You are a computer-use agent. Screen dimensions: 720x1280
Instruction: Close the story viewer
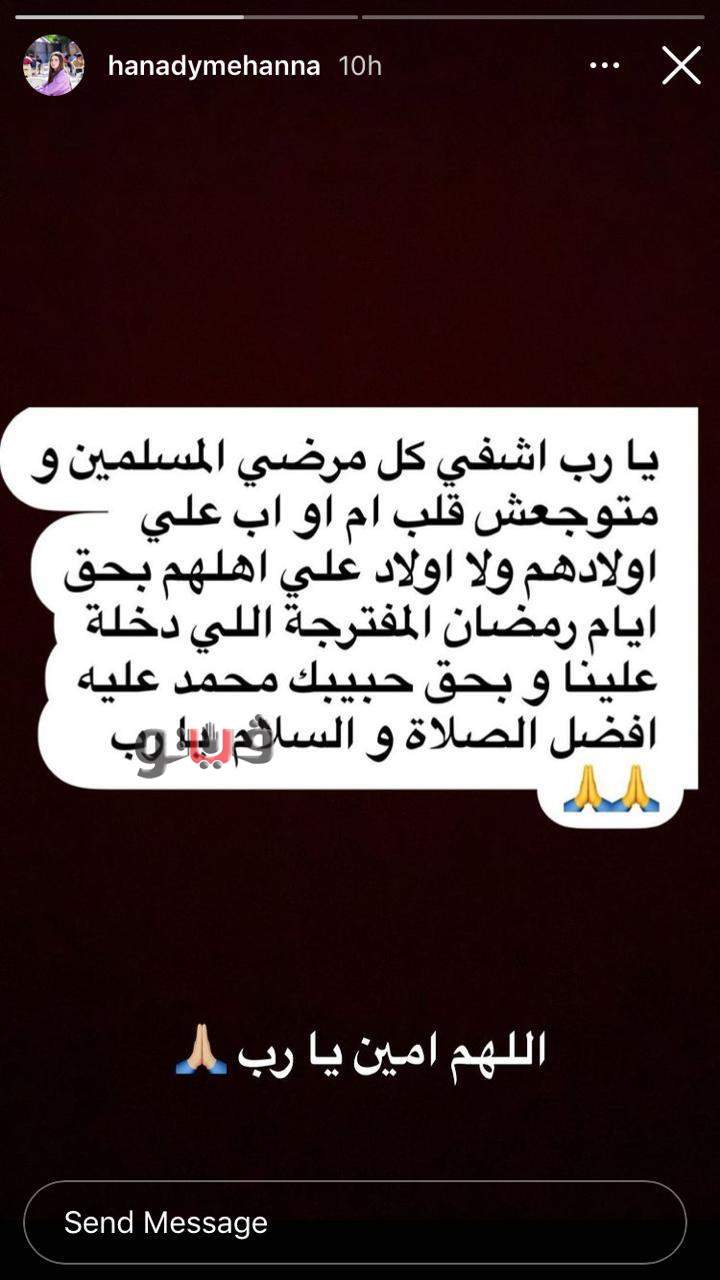click(681, 66)
